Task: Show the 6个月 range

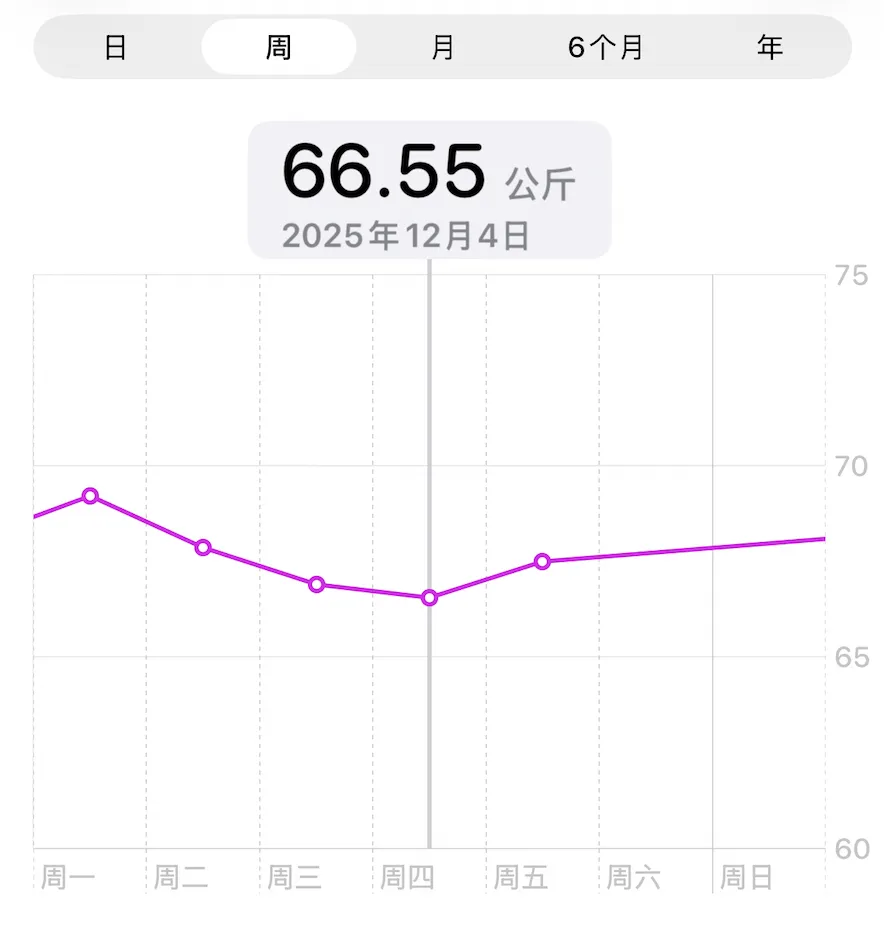Action: (606, 47)
